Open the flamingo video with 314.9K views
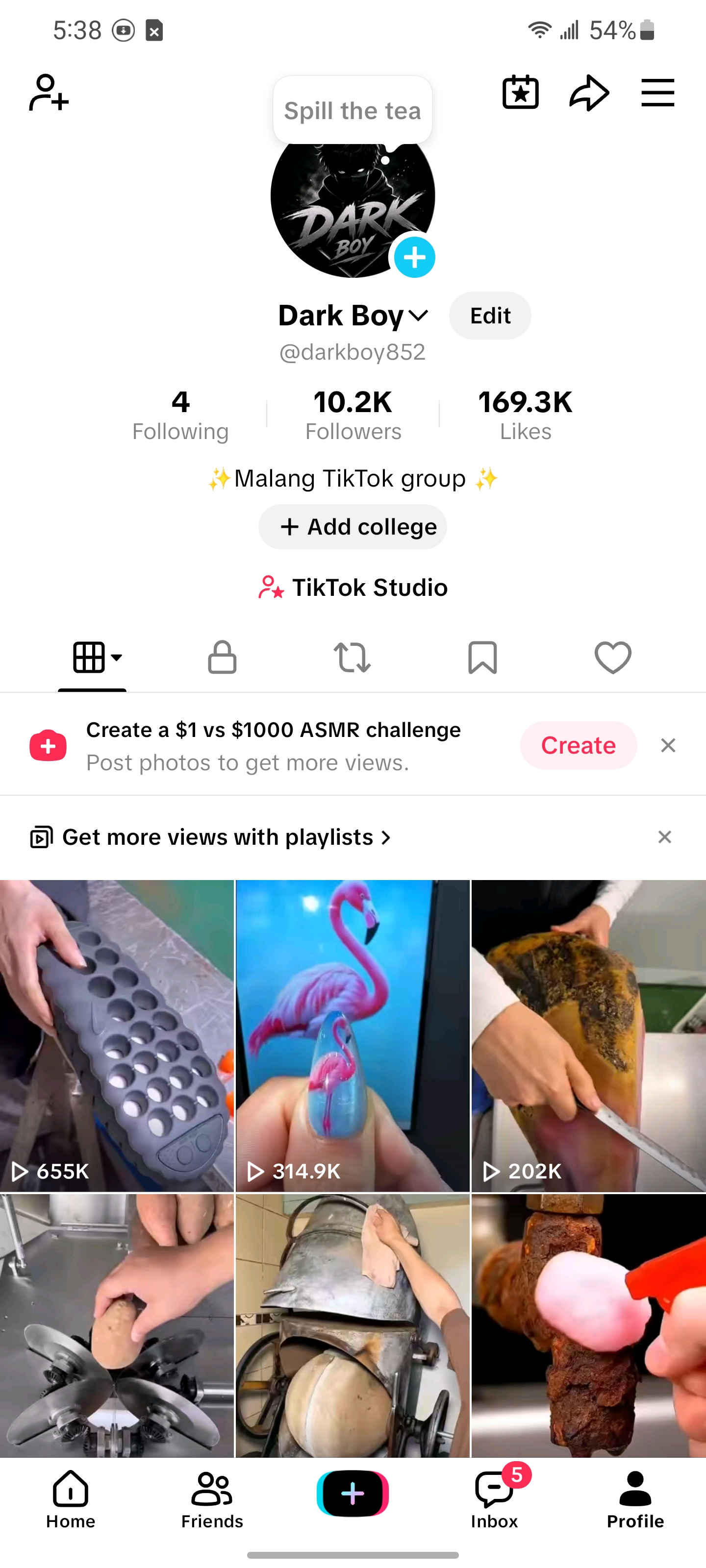The image size is (706, 1568). [x=353, y=1035]
